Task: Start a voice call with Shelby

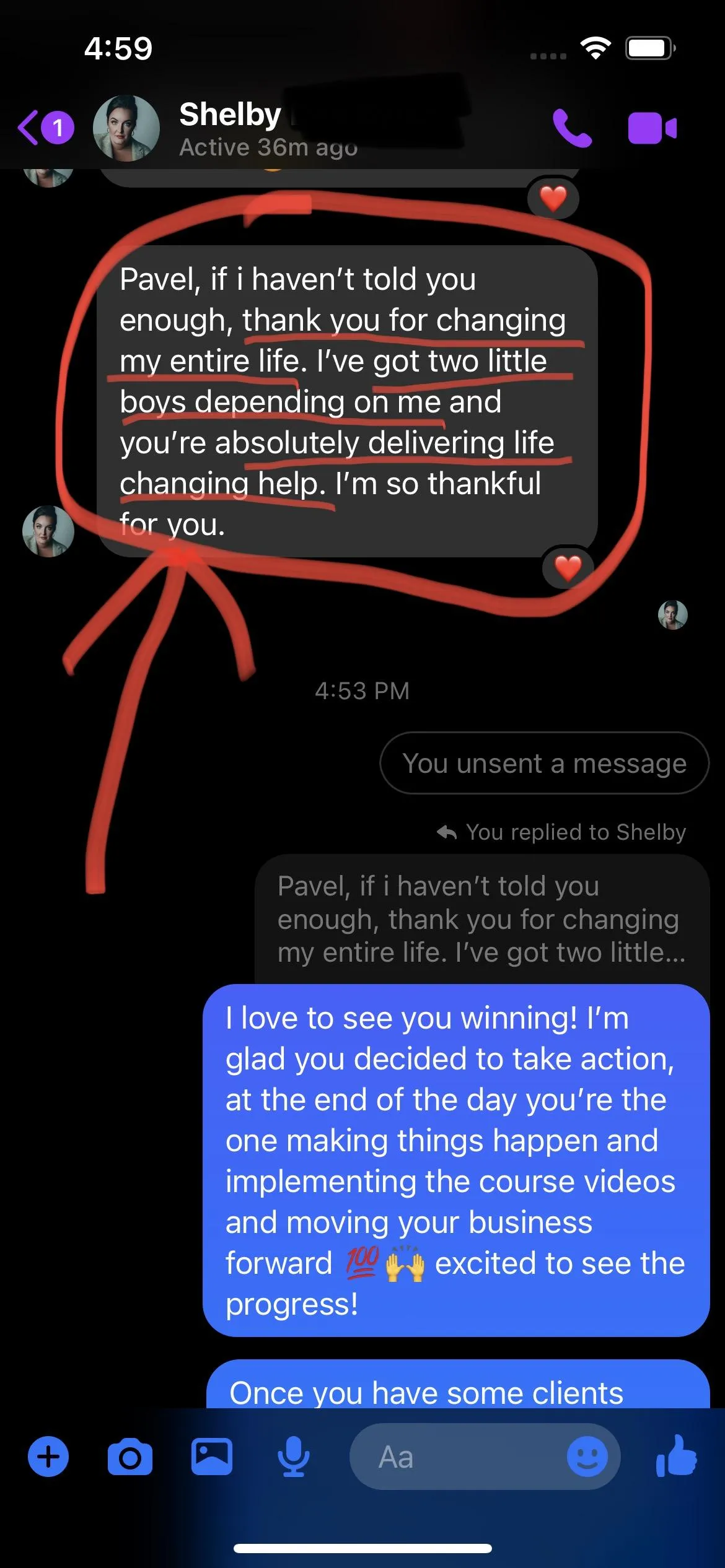Action: point(571,128)
